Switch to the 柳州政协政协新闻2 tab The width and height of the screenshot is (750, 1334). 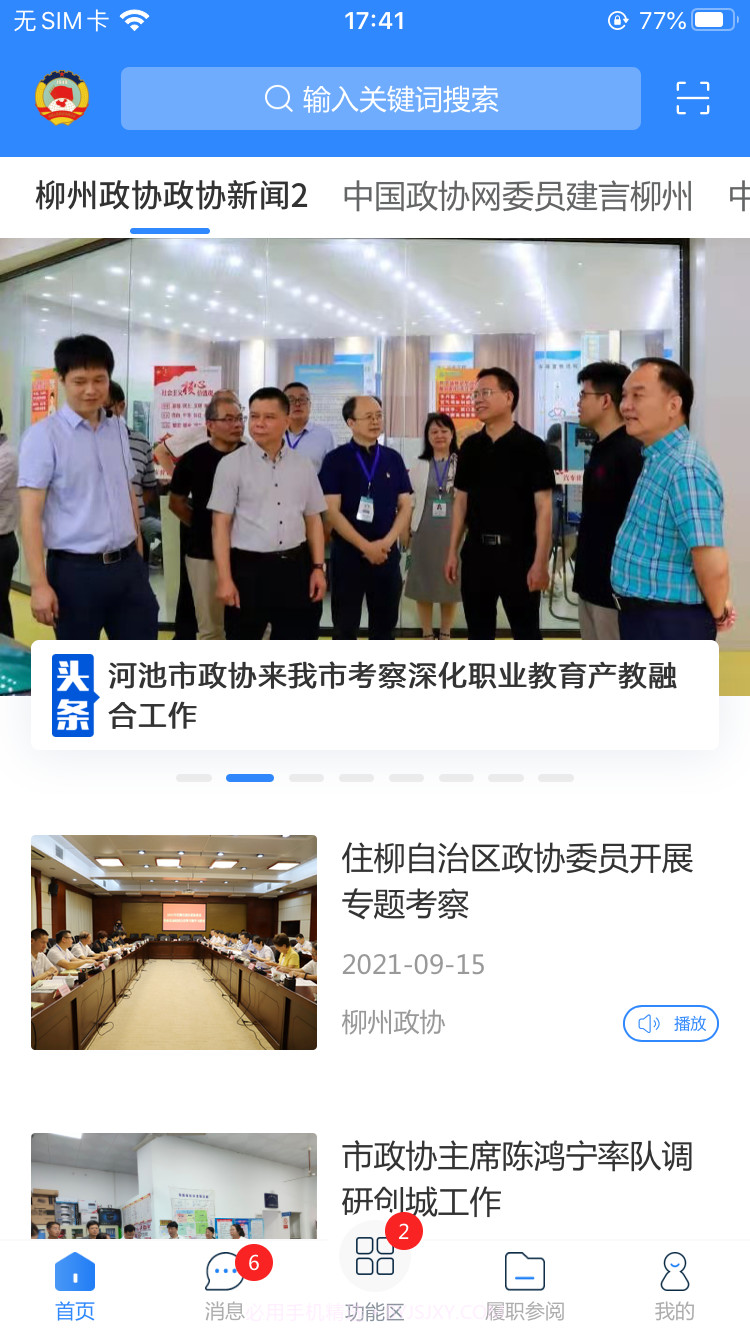pyautogui.click(x=168, y=197)
